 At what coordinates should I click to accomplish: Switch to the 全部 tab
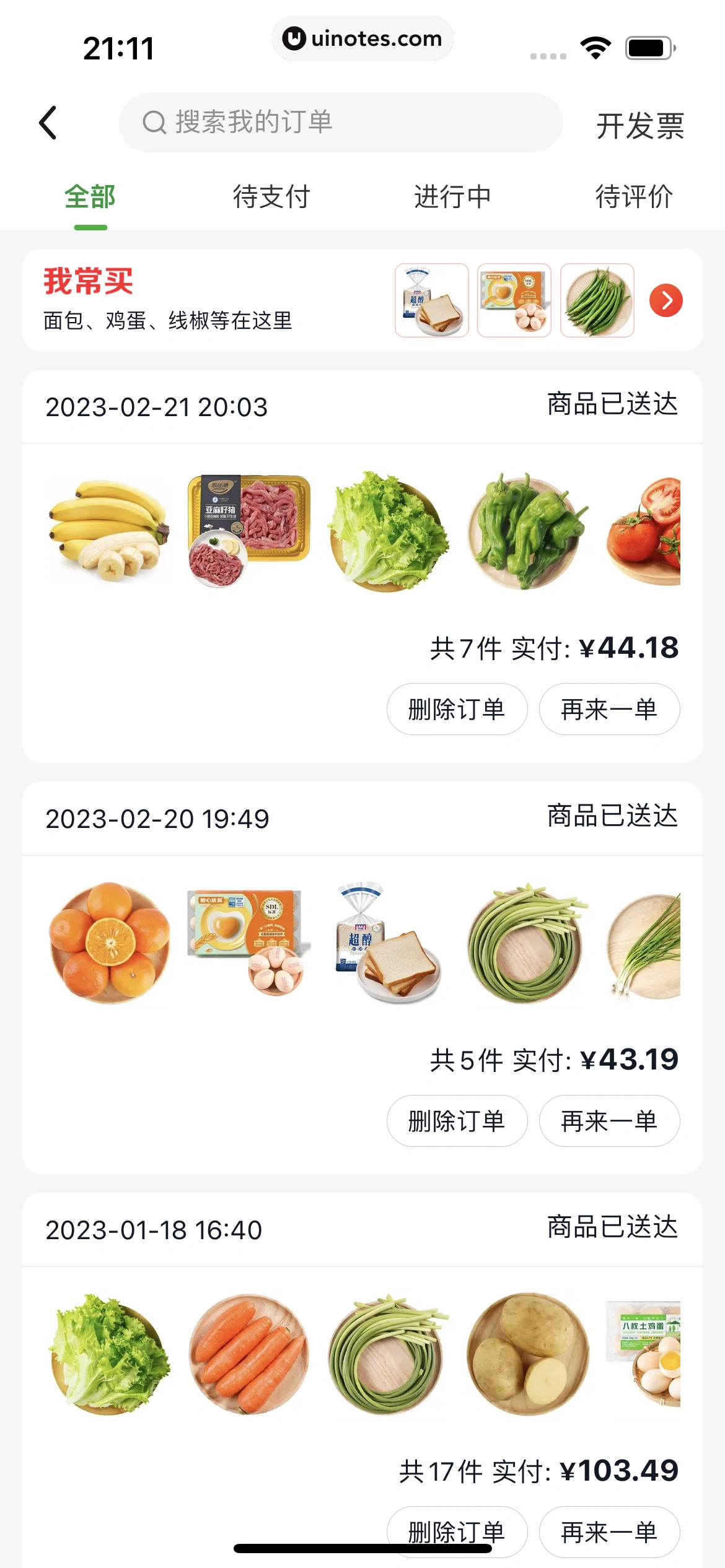pos(90,198)
